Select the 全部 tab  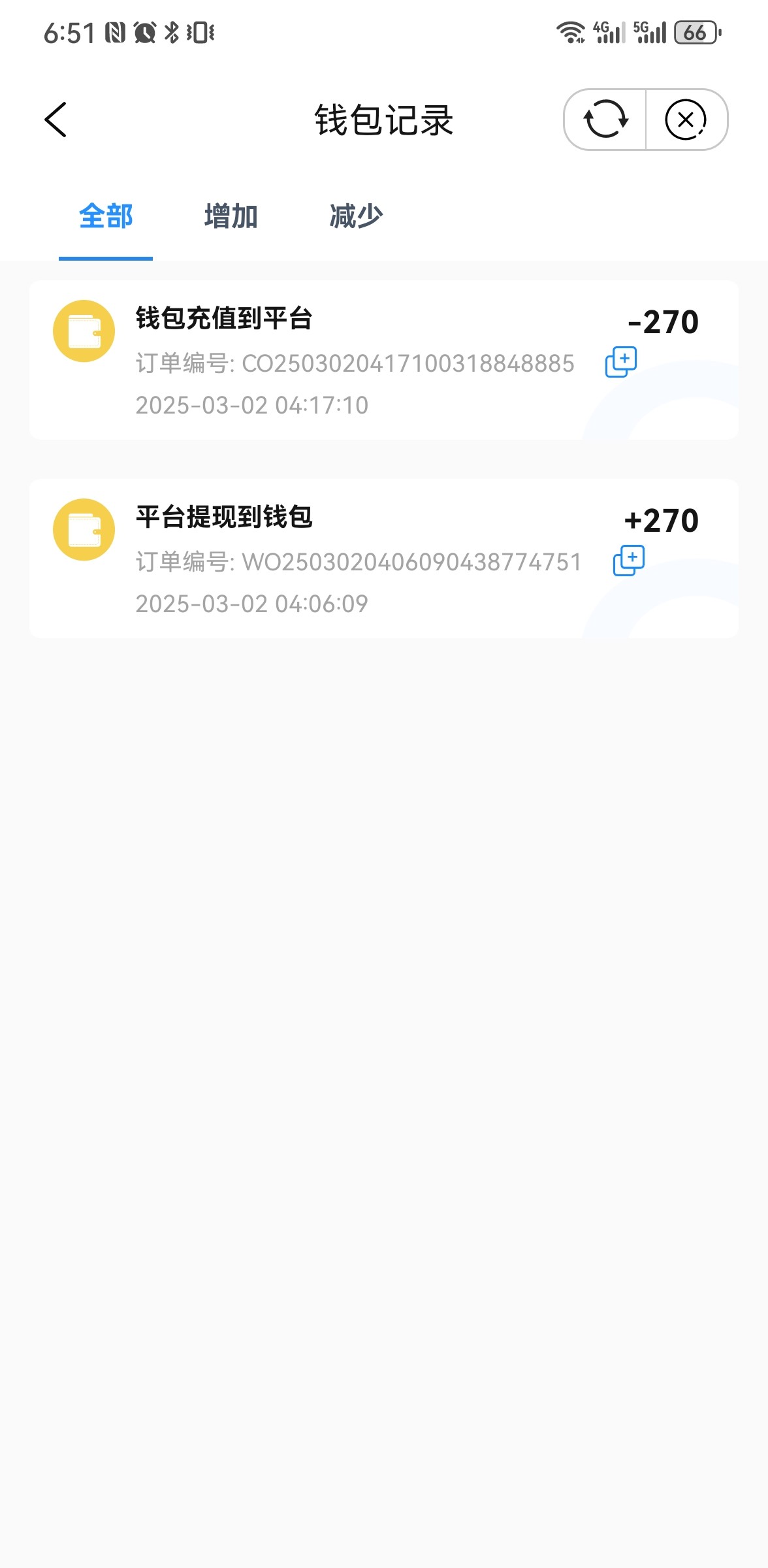[x=106, y=216]
